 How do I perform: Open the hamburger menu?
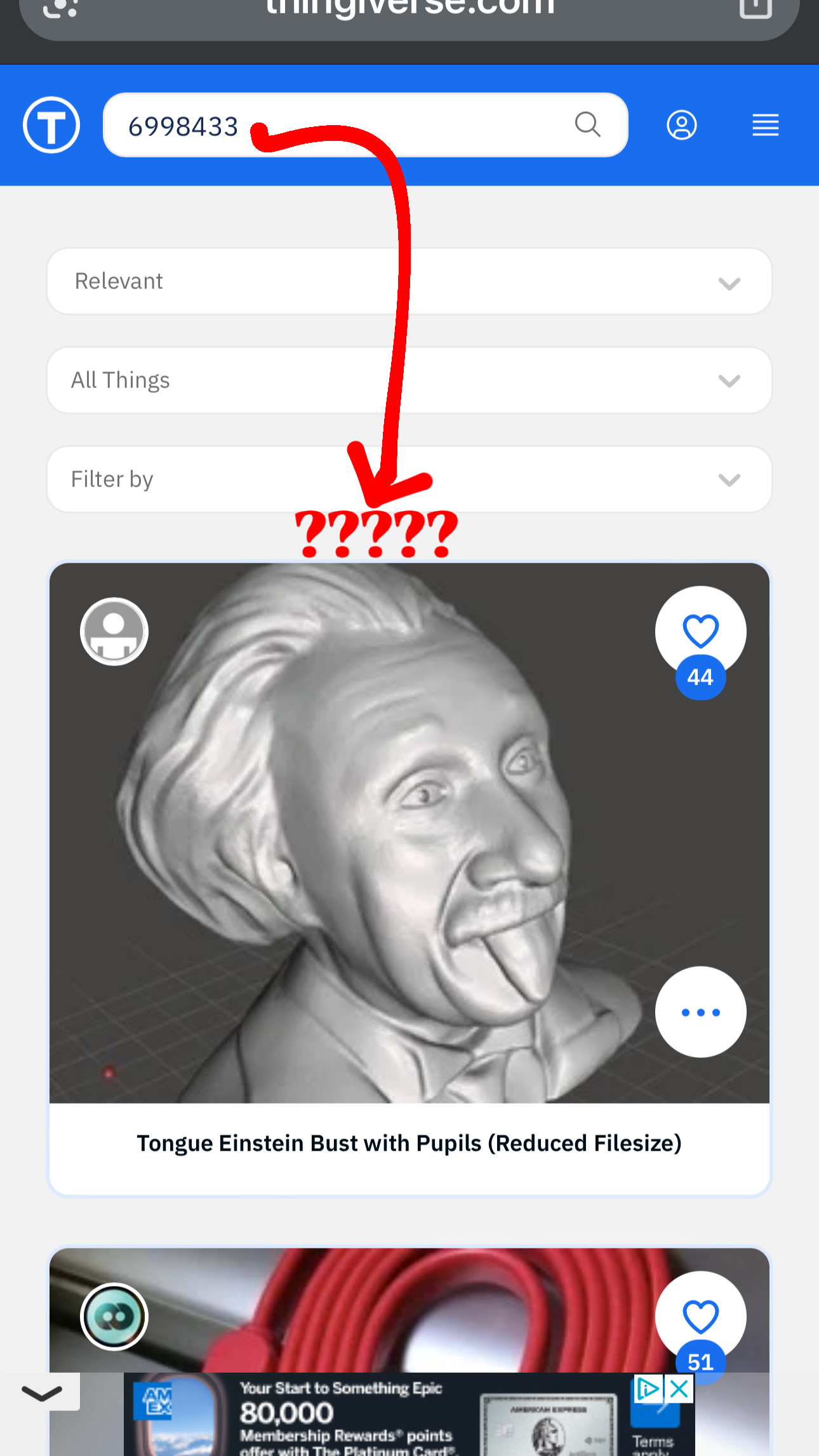766,125
